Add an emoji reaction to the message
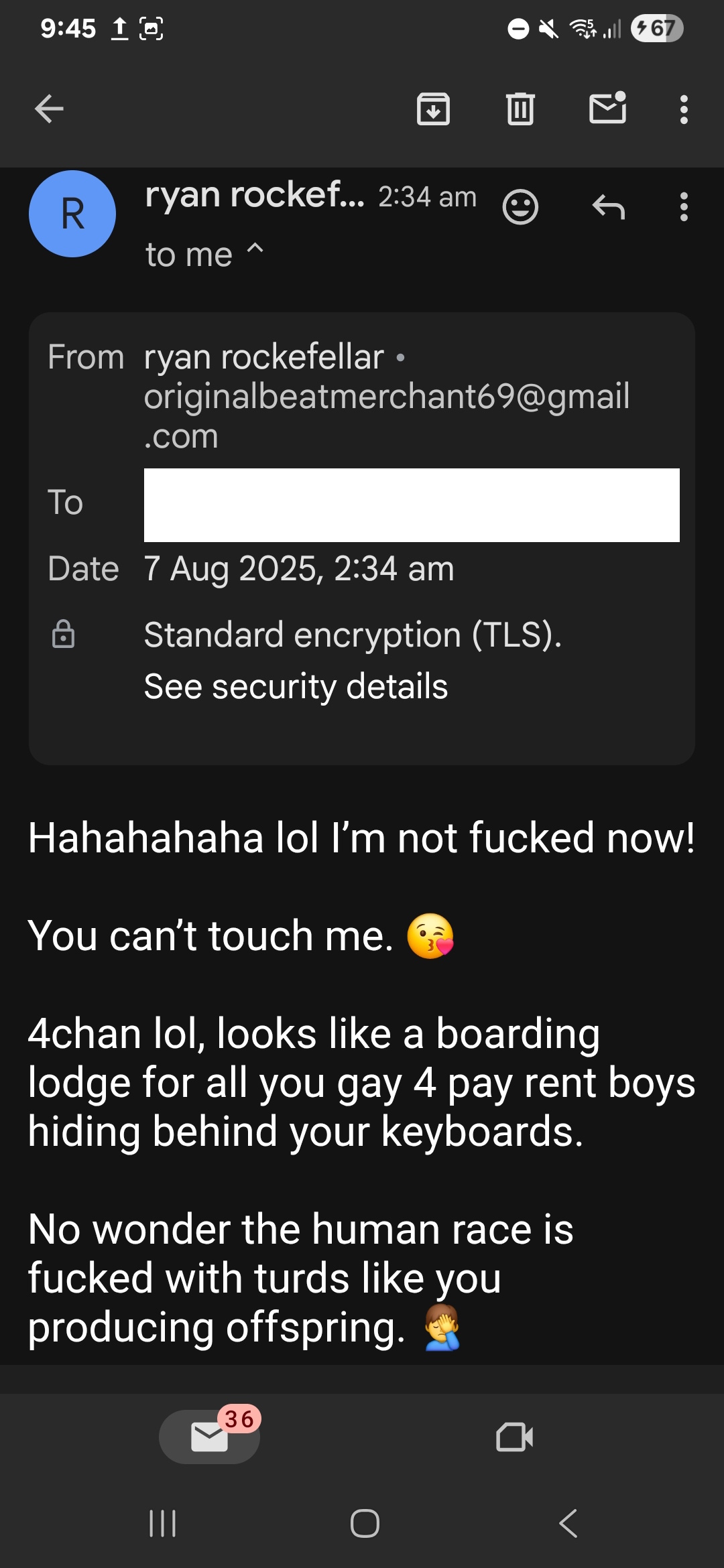 (520, 207)
